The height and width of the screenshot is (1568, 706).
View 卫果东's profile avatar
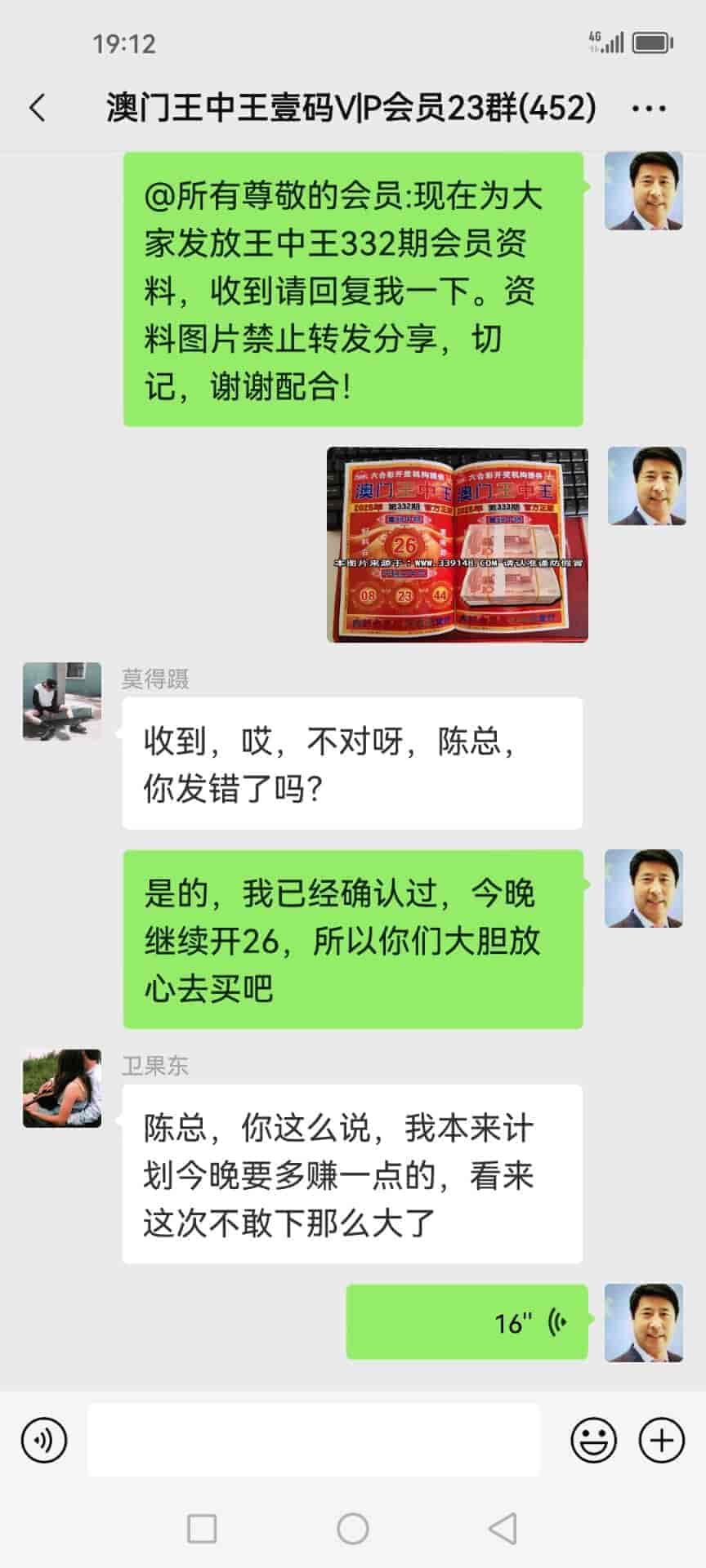[x=62, y=1089]
